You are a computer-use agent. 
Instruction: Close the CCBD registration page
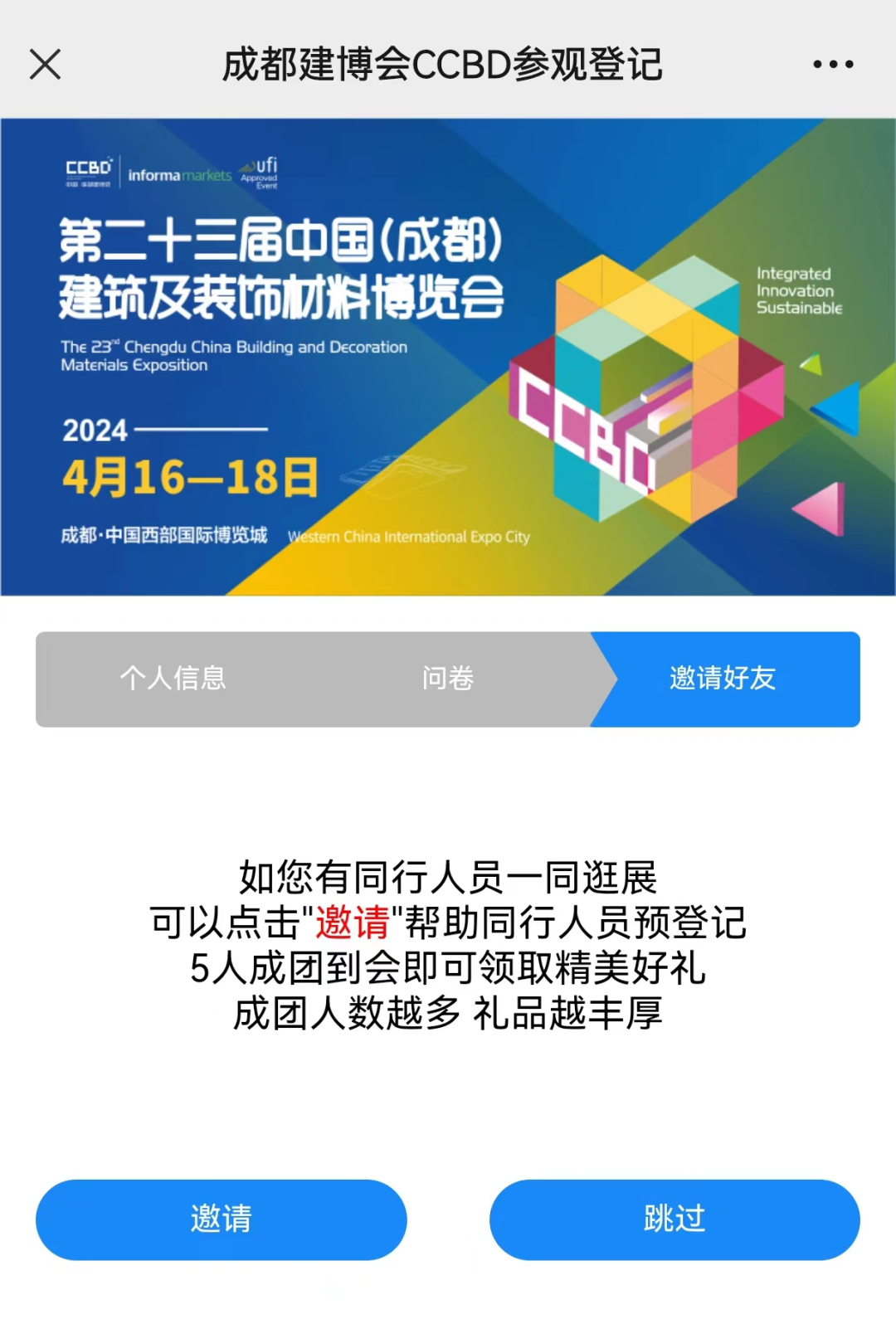[x=46, y=64]
